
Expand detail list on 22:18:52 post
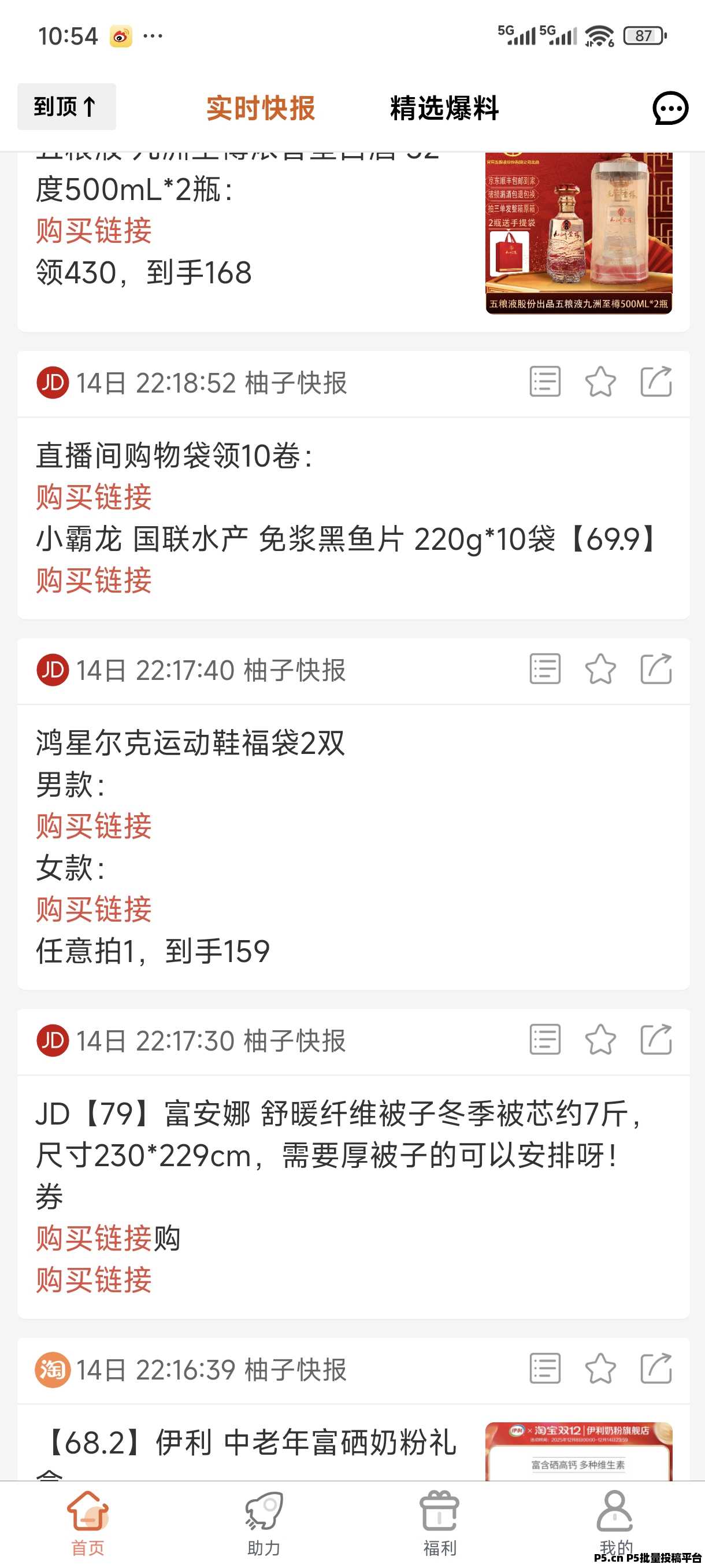point(544,382)
